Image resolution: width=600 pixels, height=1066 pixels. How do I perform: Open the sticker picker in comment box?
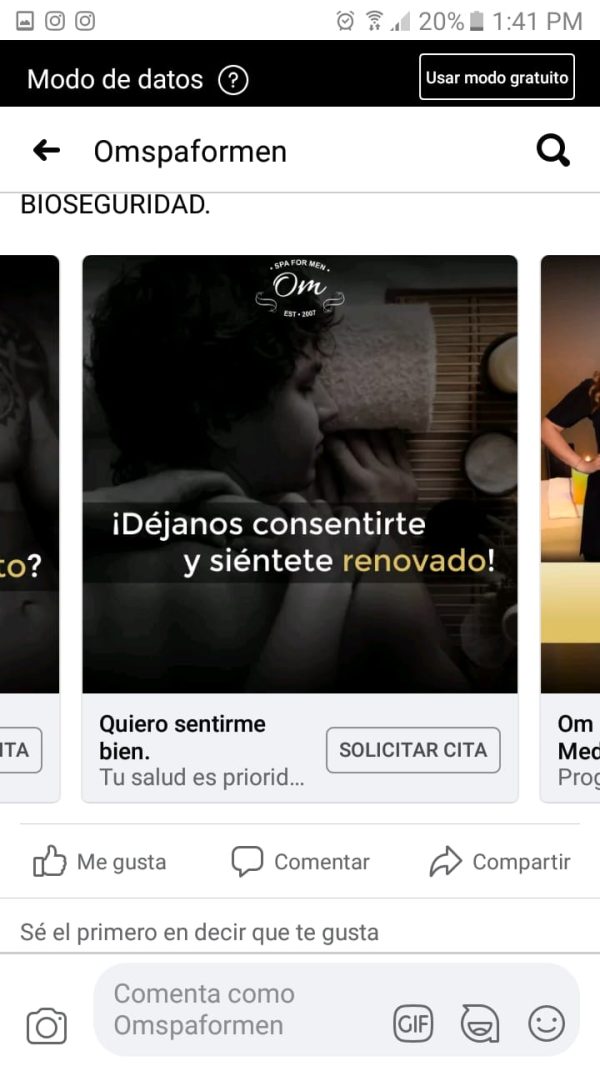(480, 1024)
